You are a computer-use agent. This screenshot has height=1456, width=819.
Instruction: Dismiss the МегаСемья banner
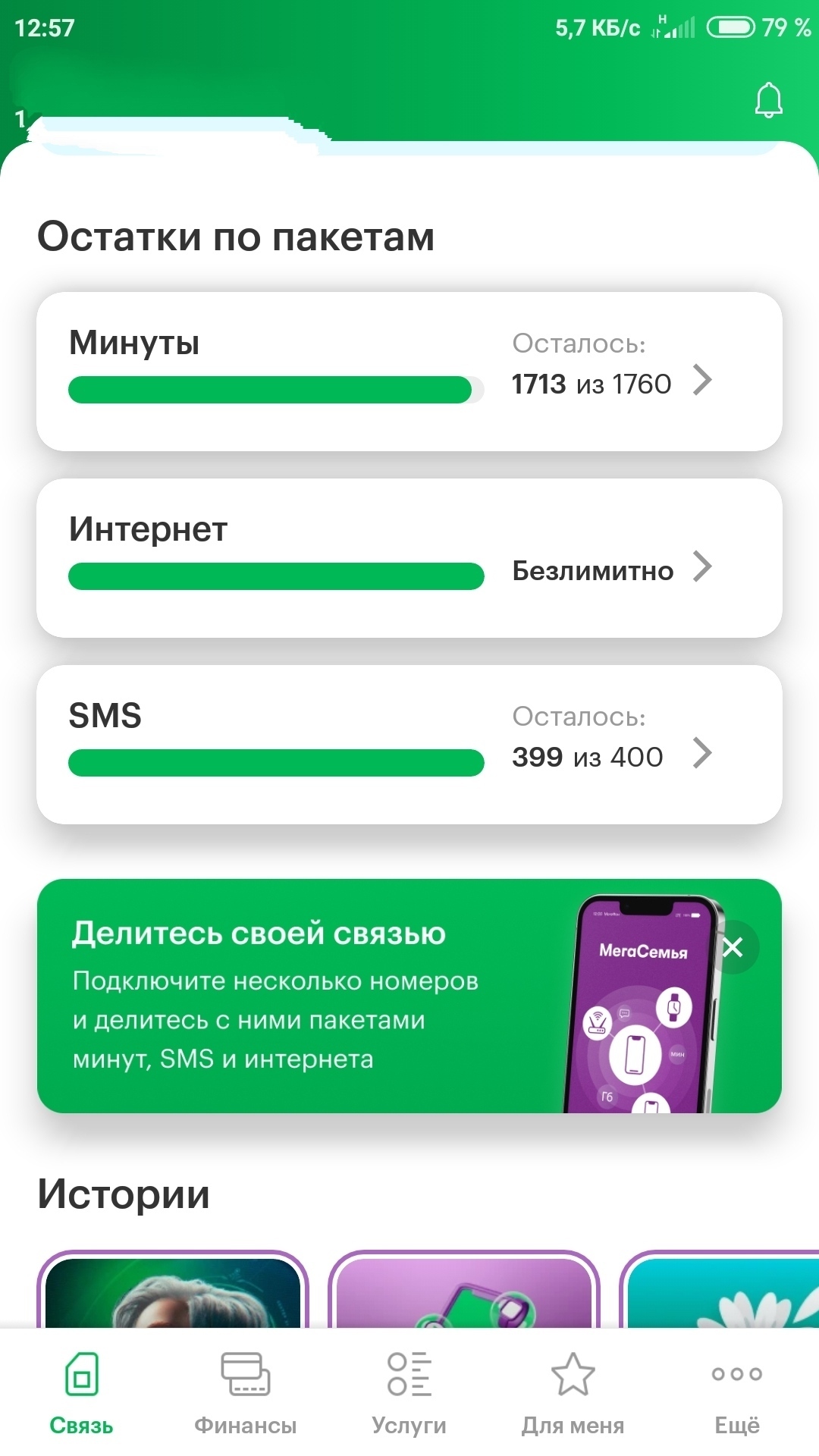tap(733, 947)
